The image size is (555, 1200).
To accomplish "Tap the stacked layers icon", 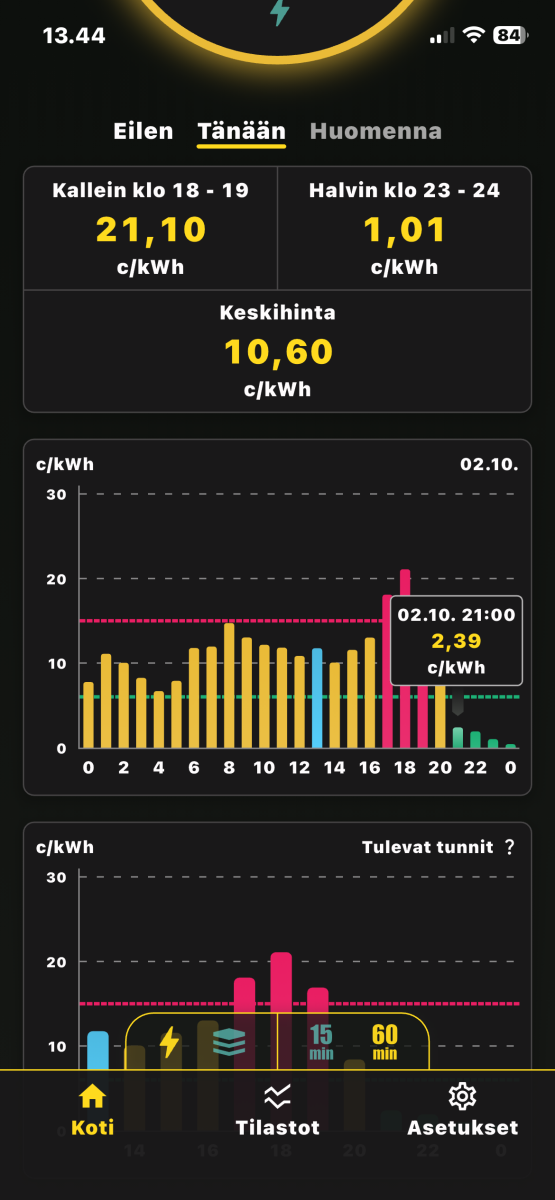I will [229, 1042].
